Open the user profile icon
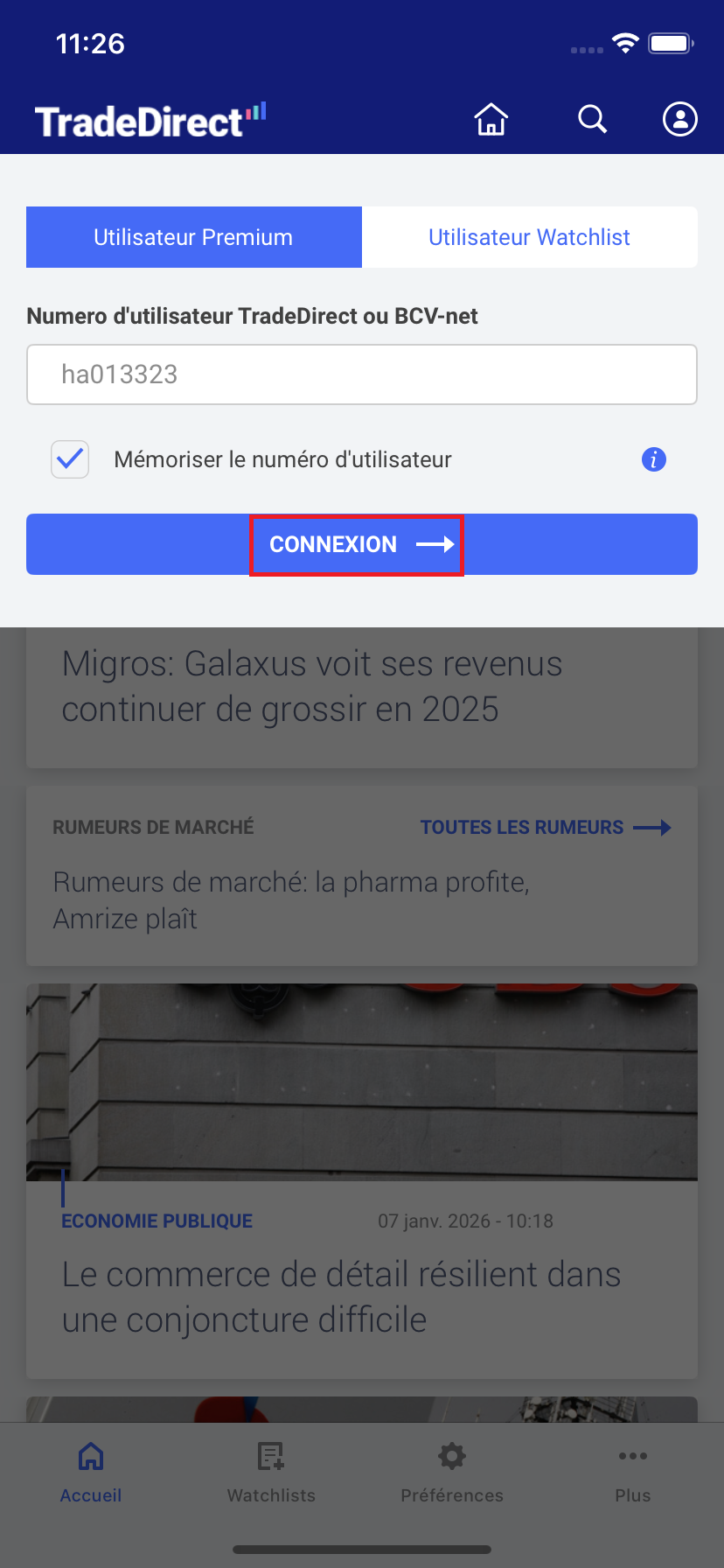The image size is (724, 1568). pos(679,119)
